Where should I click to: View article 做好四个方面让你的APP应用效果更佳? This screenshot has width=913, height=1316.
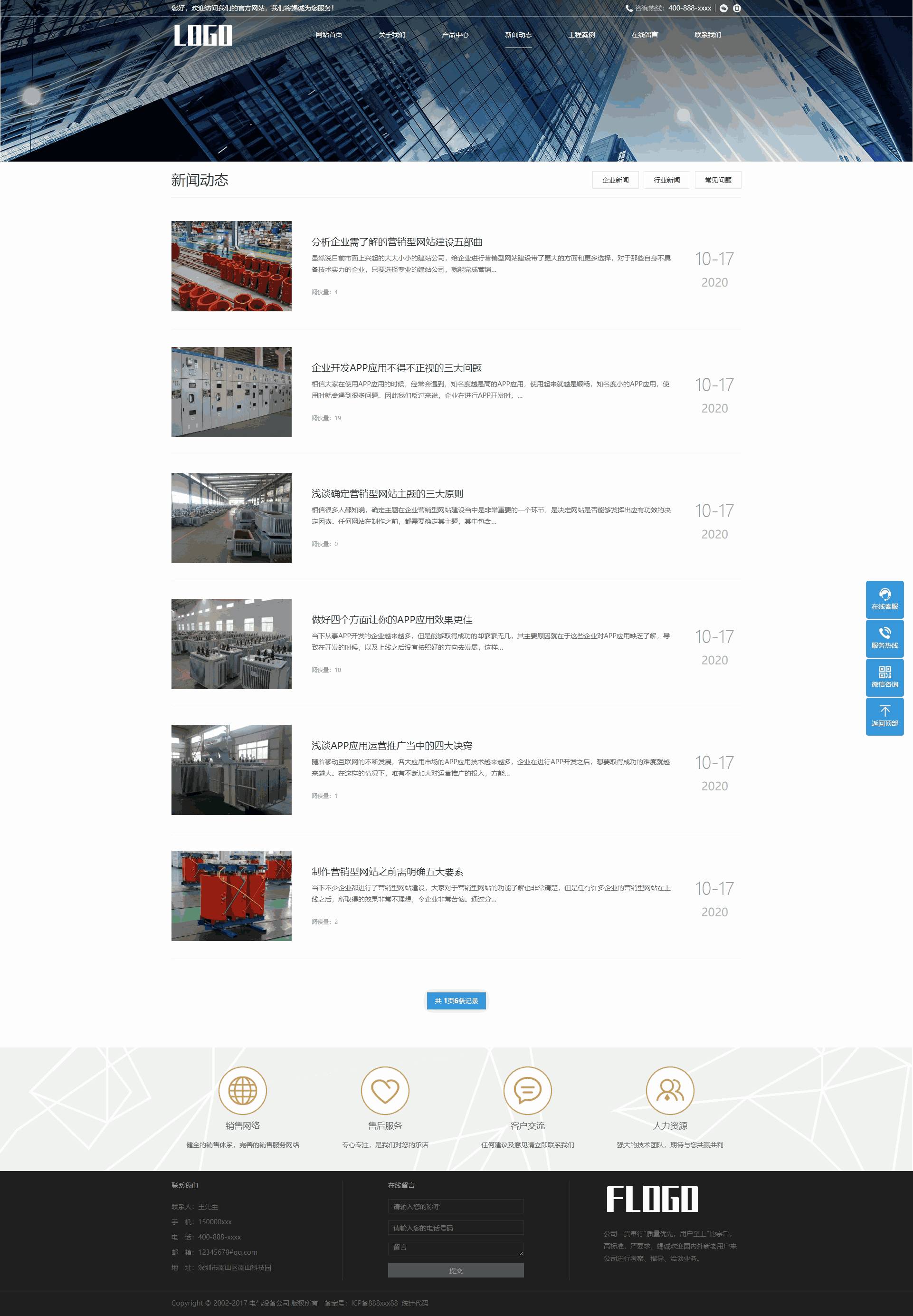(x=392, y=620)
